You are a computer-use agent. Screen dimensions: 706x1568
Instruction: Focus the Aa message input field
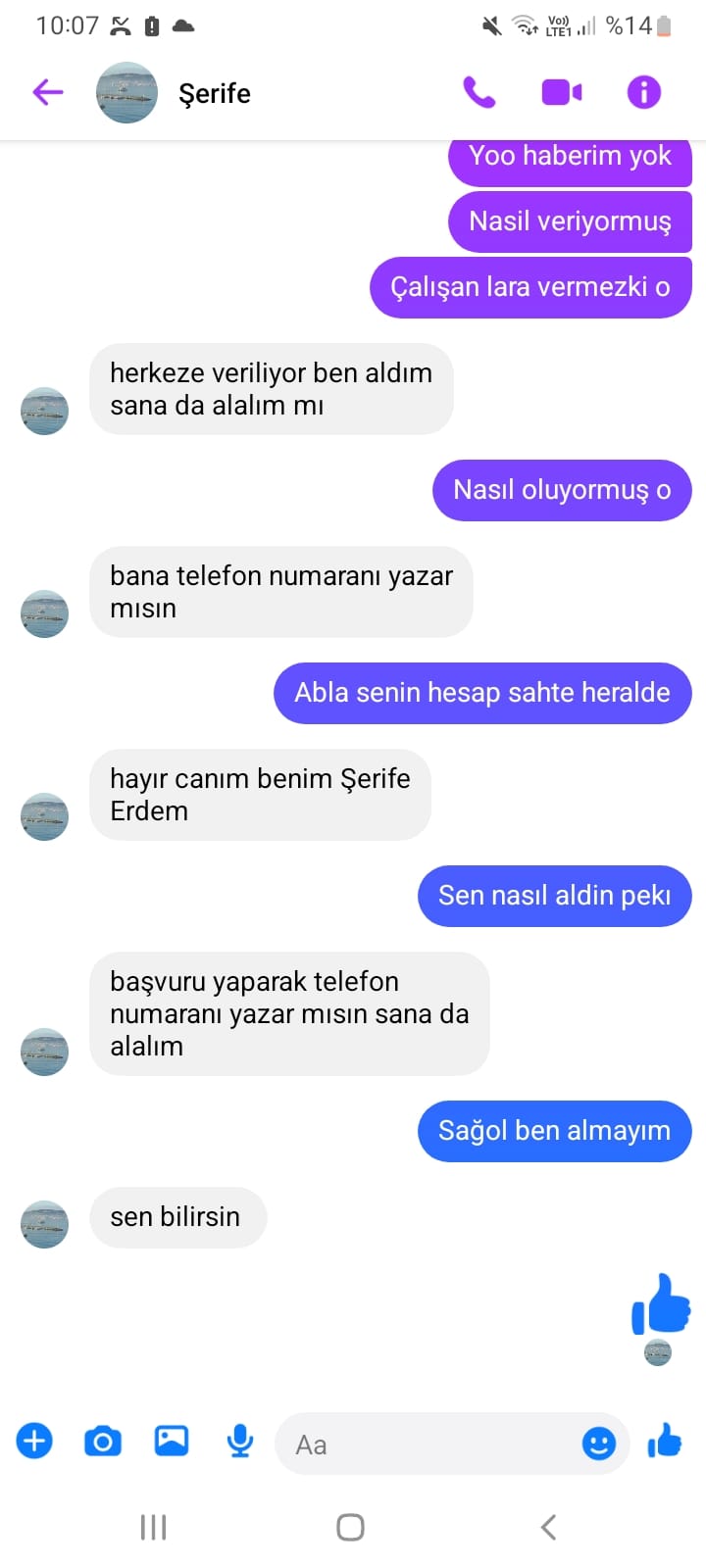[x=431, y=1445]
